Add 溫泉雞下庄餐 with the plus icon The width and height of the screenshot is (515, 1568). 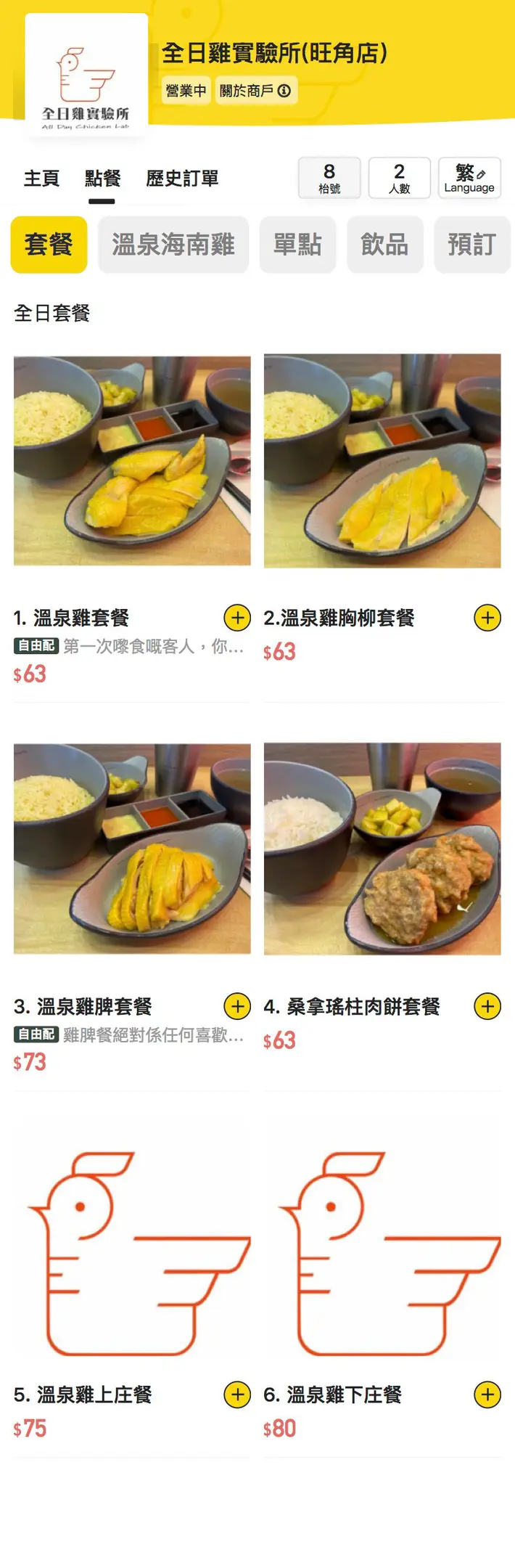[x=487, y=1395]
